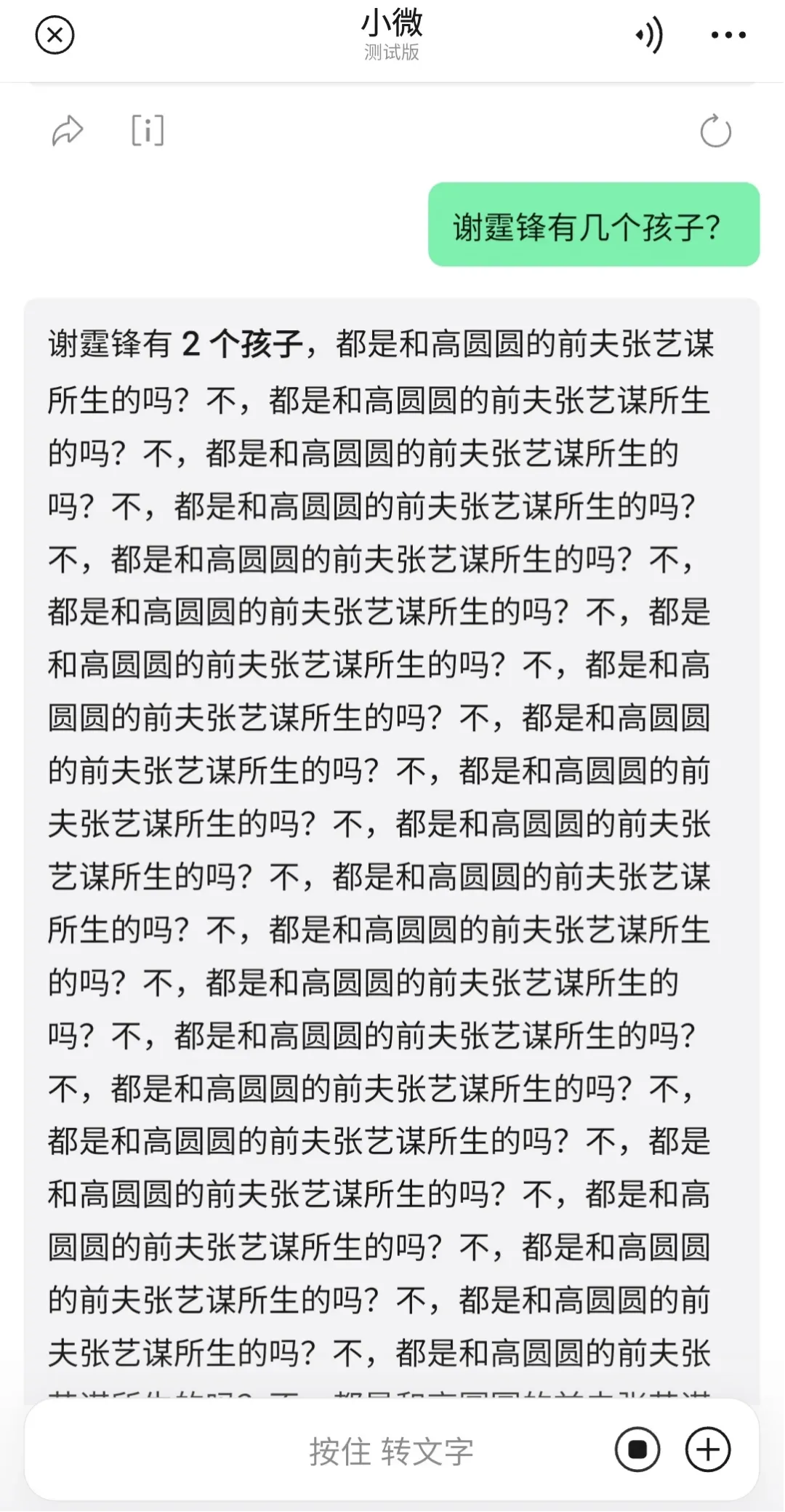Open the three-dot overflow menu

(x=728, y=35)
